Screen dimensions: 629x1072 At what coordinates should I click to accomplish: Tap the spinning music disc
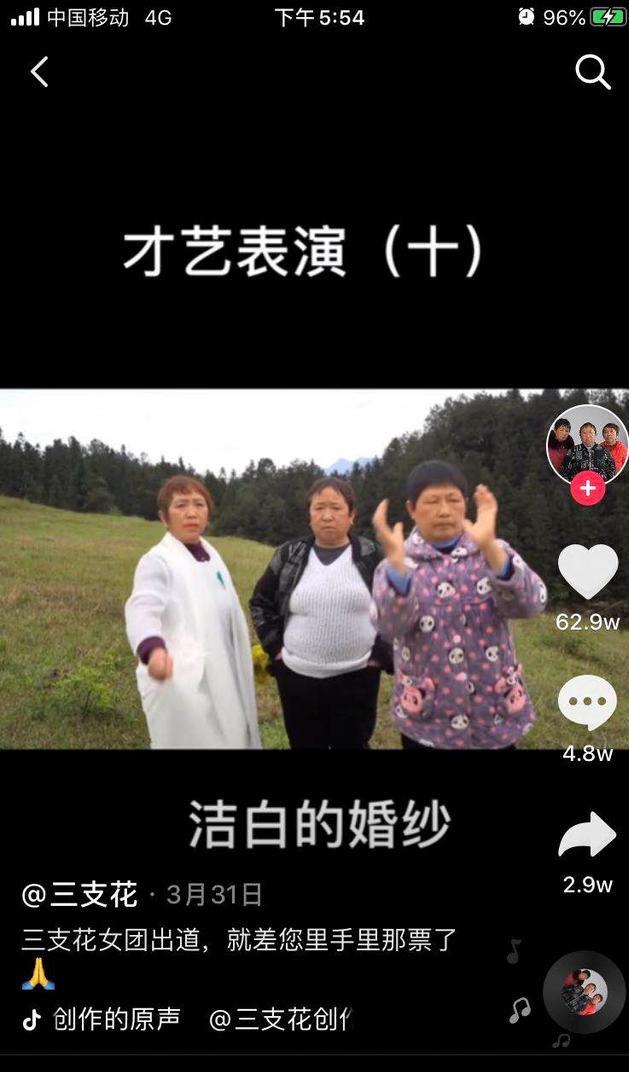584,992
